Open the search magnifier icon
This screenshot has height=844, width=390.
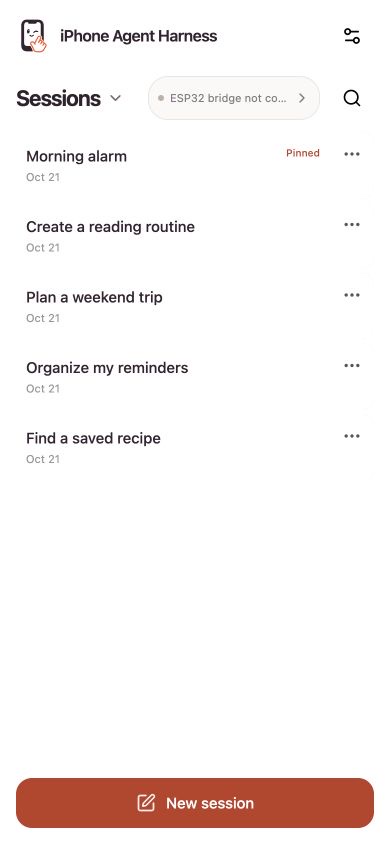[352, 98]
